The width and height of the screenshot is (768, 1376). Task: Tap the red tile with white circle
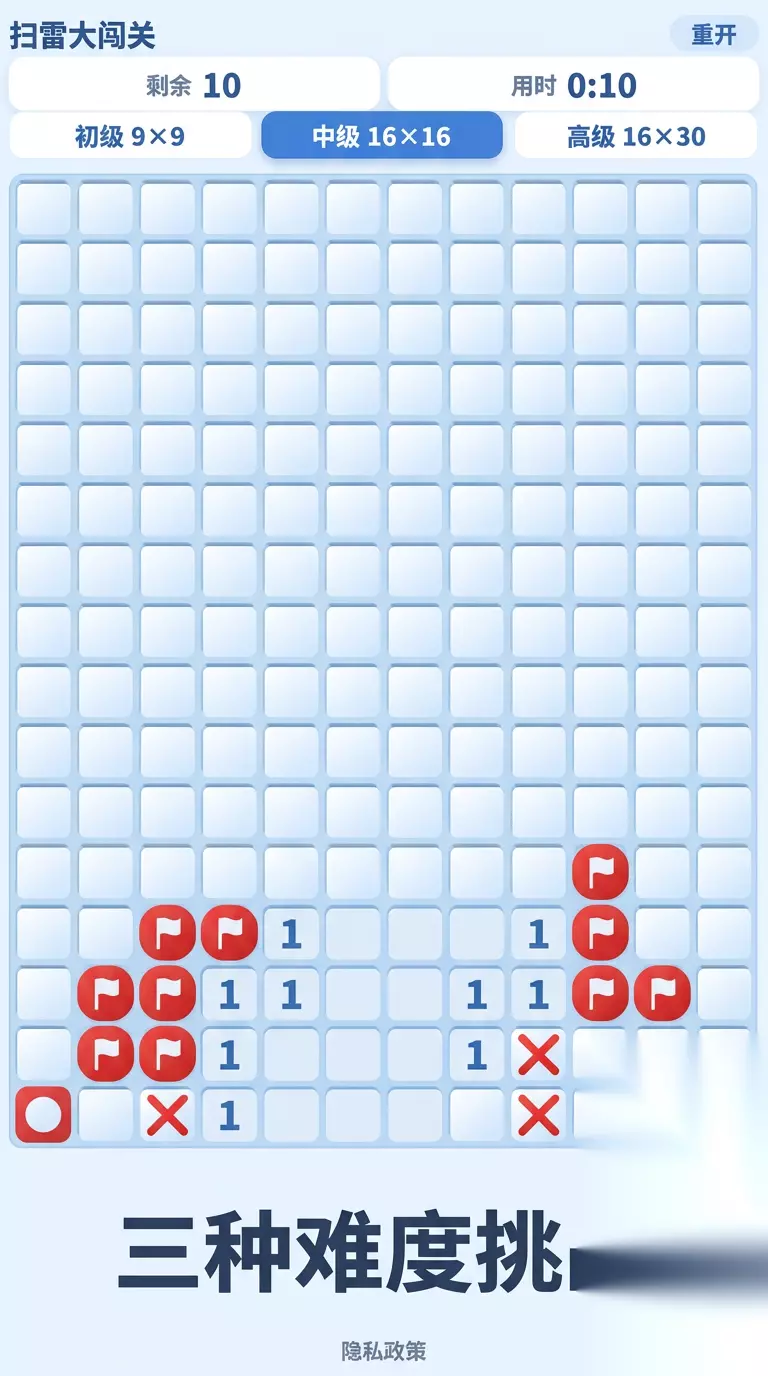point(43,1115)
